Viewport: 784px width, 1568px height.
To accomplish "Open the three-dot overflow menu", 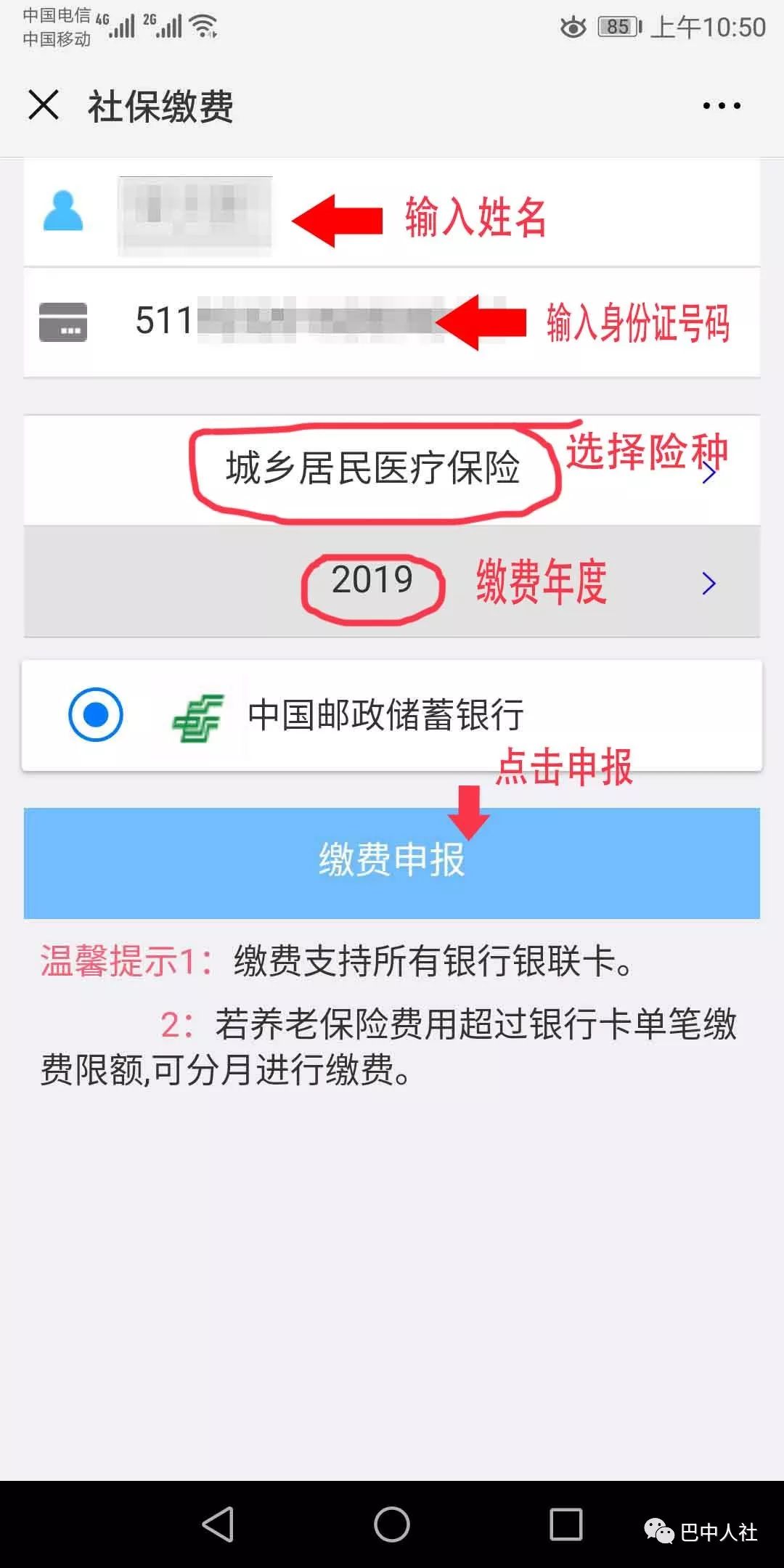I will 721,106.
